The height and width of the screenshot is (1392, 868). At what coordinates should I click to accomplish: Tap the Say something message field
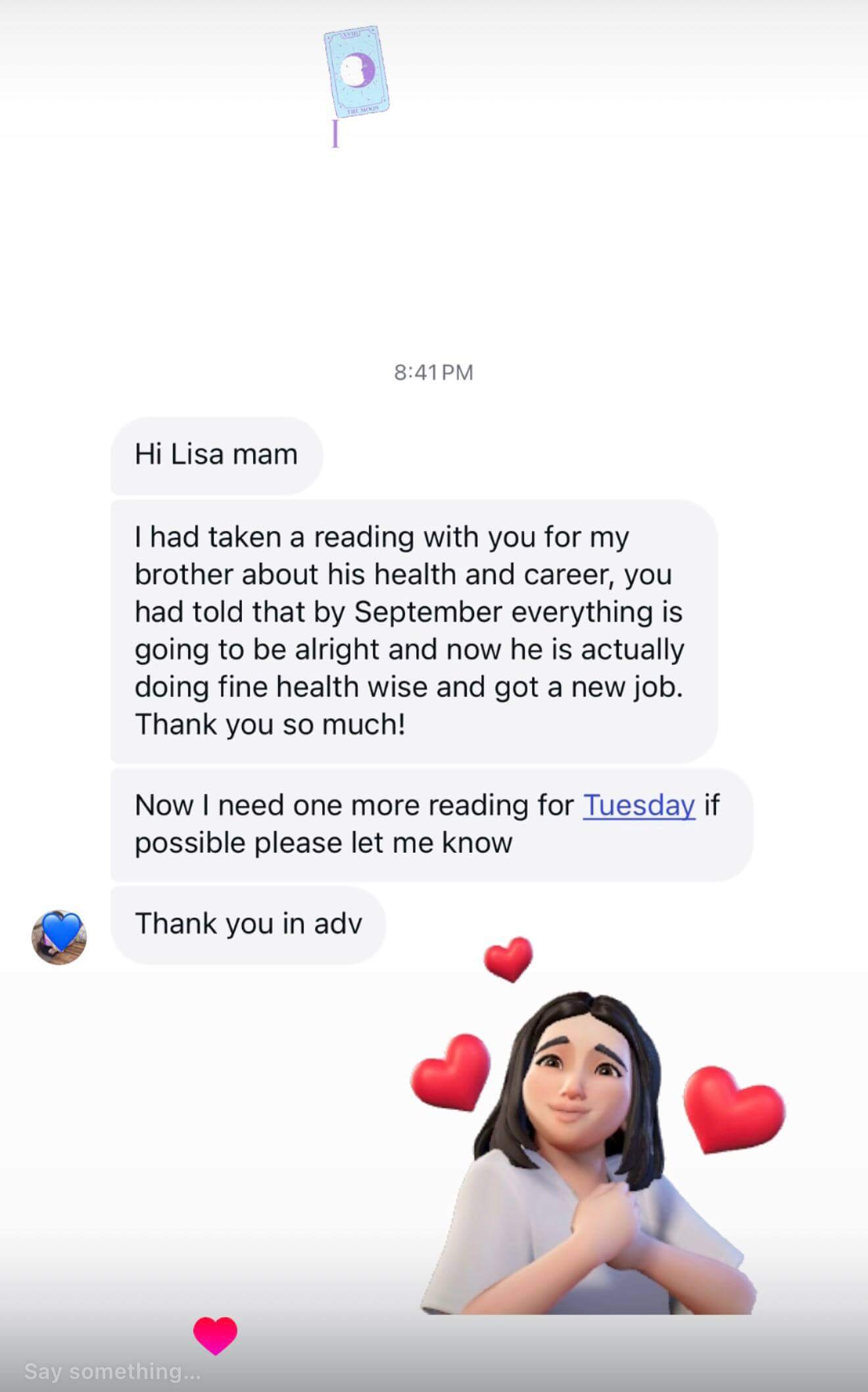(x=112, y=1371)
